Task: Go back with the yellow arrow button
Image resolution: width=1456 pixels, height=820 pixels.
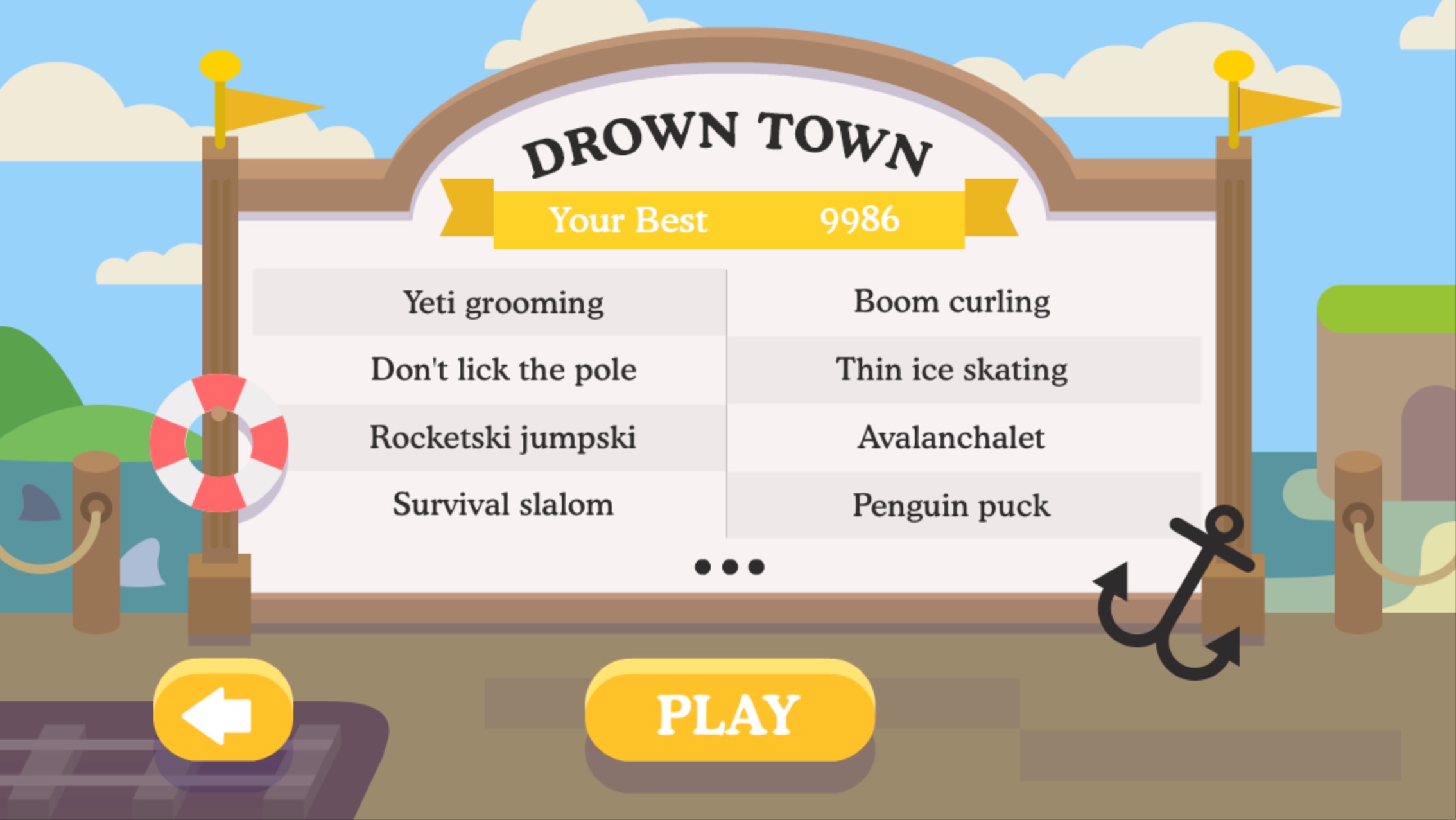Action: pyautogui.click(x=223, y=712)
